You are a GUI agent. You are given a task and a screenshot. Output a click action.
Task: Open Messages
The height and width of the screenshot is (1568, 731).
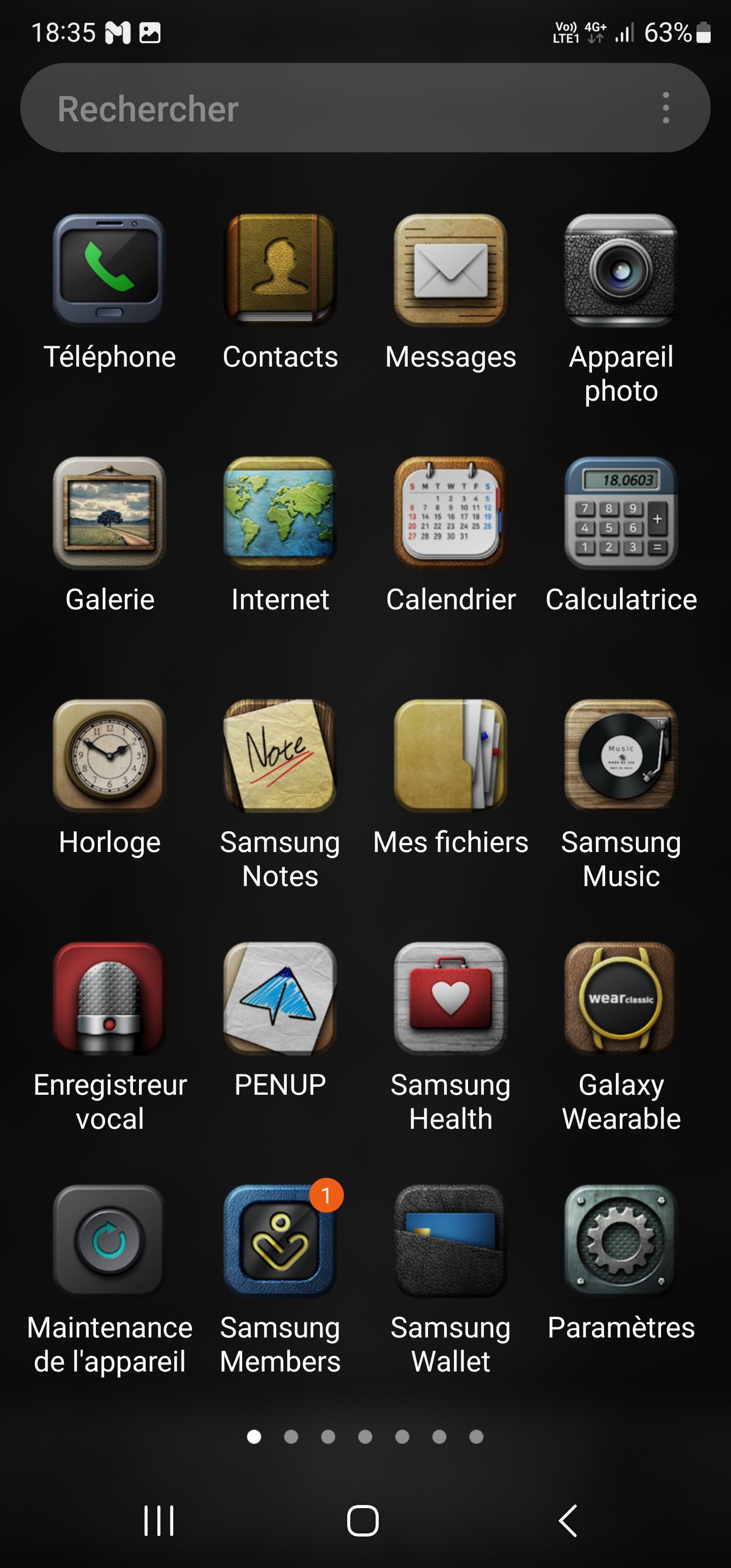(450, 270)
